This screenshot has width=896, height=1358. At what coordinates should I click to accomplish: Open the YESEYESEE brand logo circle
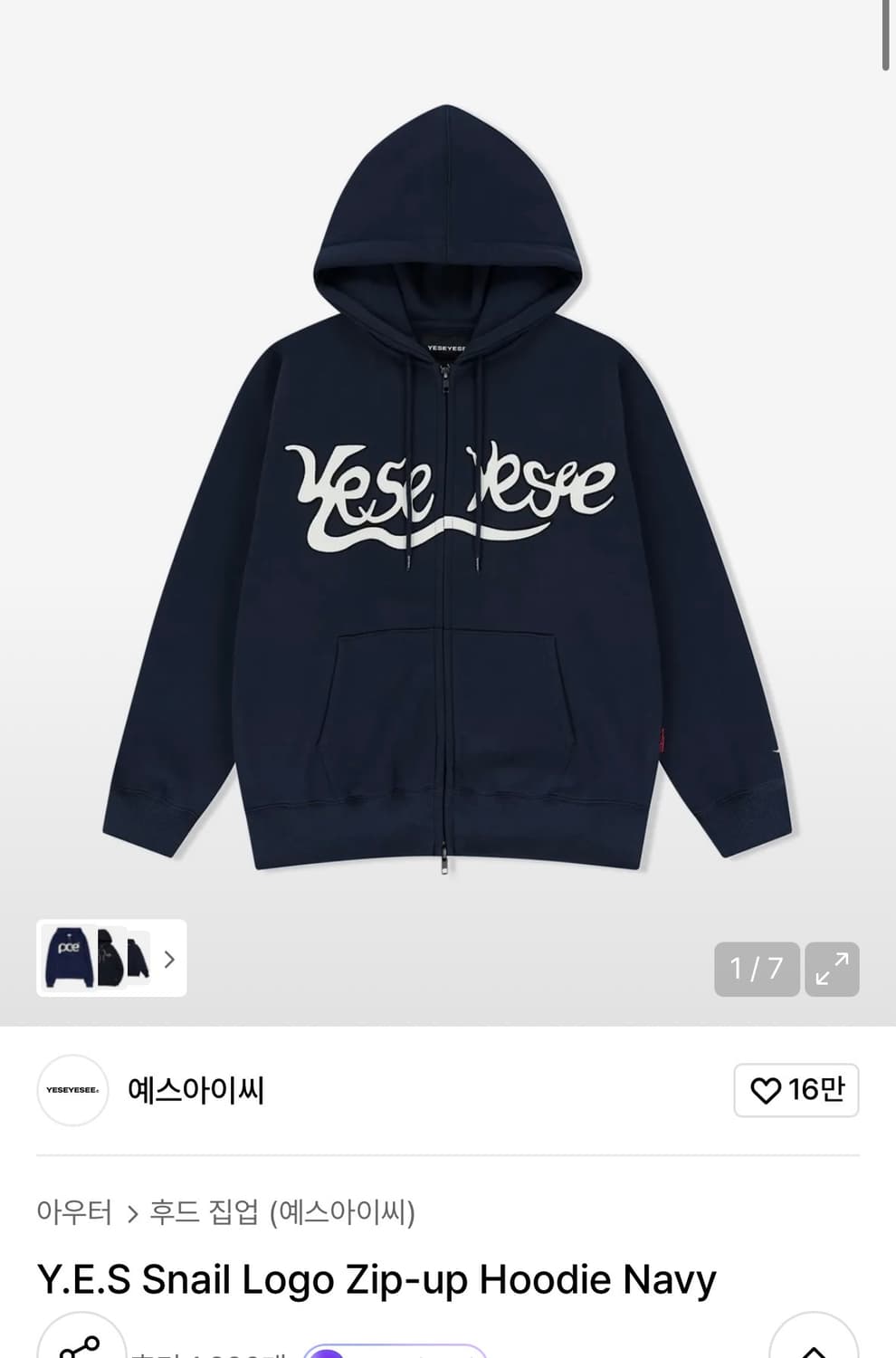(x=72, y=1091)
